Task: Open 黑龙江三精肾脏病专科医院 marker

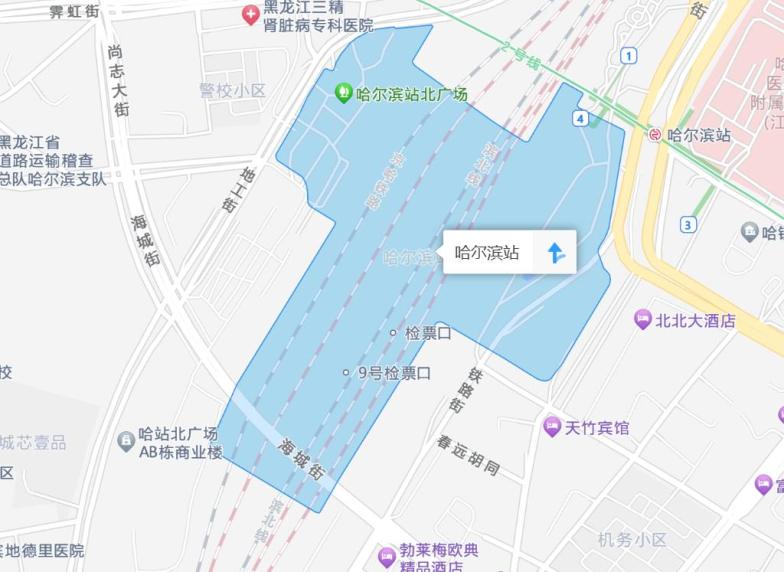Action: pos(250,15)
